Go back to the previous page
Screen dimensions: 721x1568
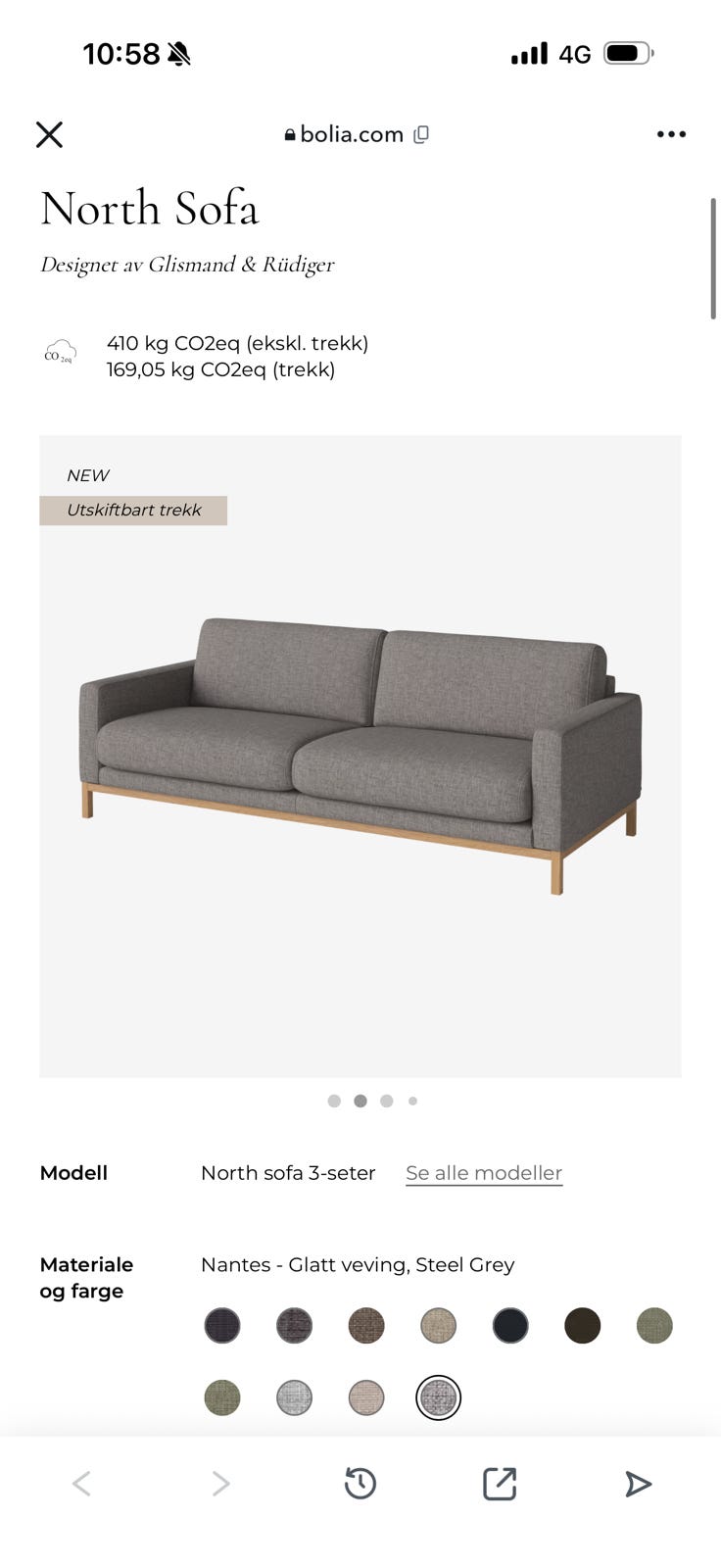82,1484
